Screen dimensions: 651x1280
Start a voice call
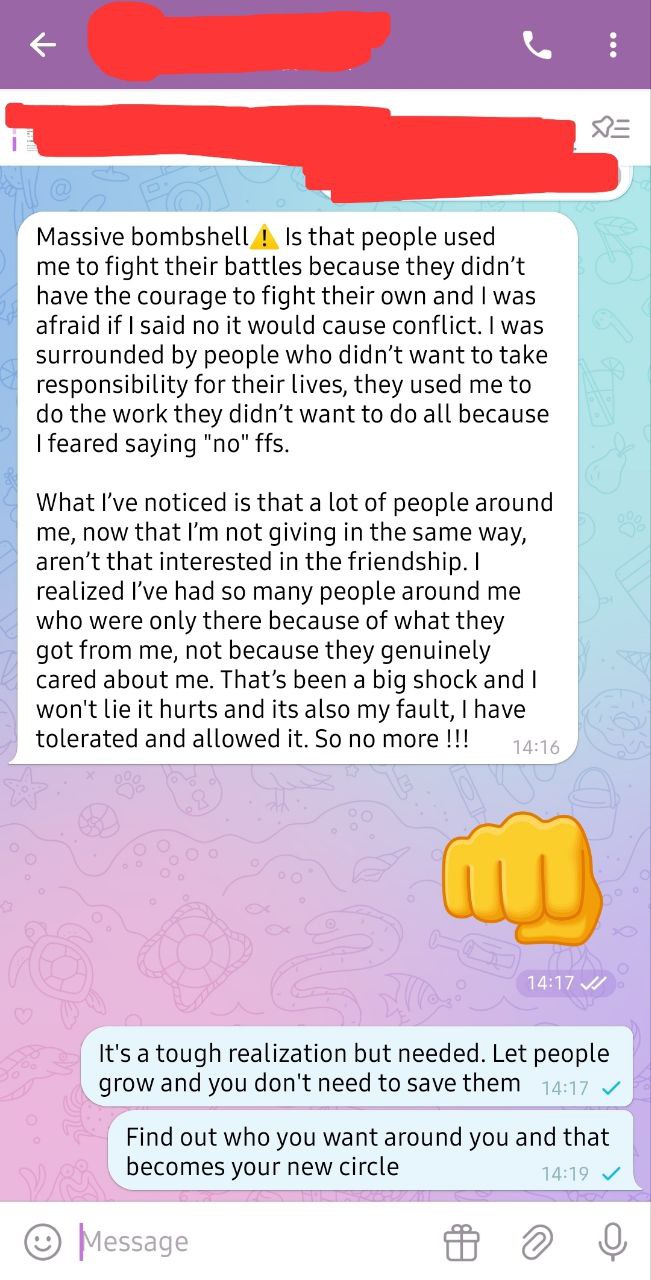tap(537, 45)
